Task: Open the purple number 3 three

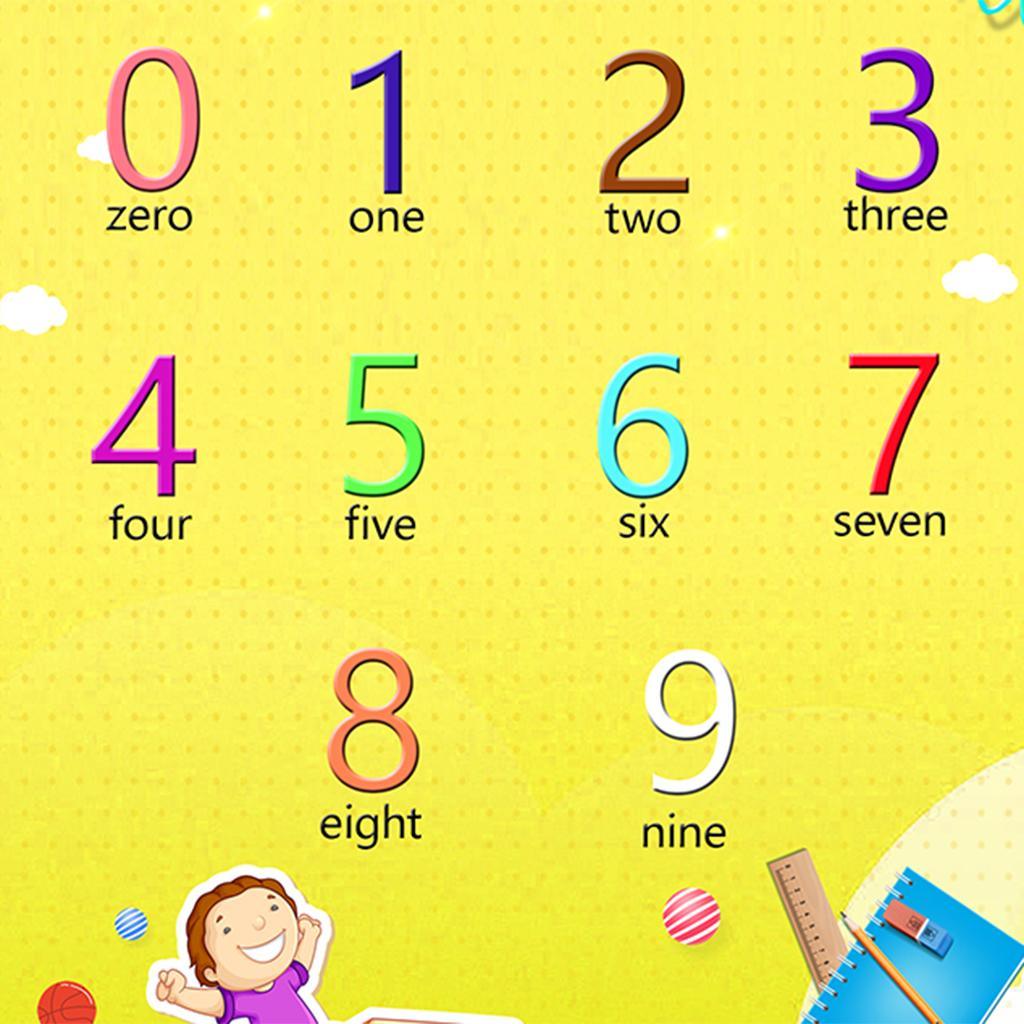Action: [897, 125]
